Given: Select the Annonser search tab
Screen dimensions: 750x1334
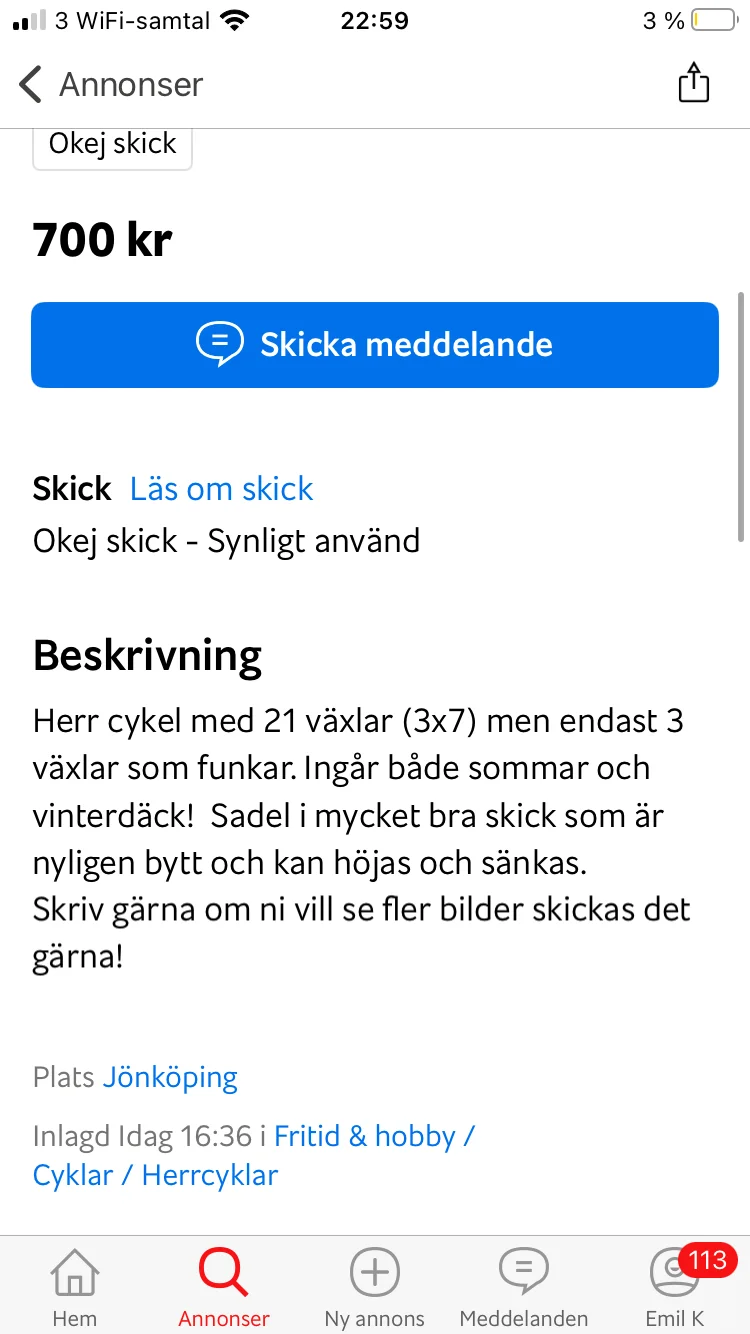Looking at the screenshot, I should (x=224, y=1288).
